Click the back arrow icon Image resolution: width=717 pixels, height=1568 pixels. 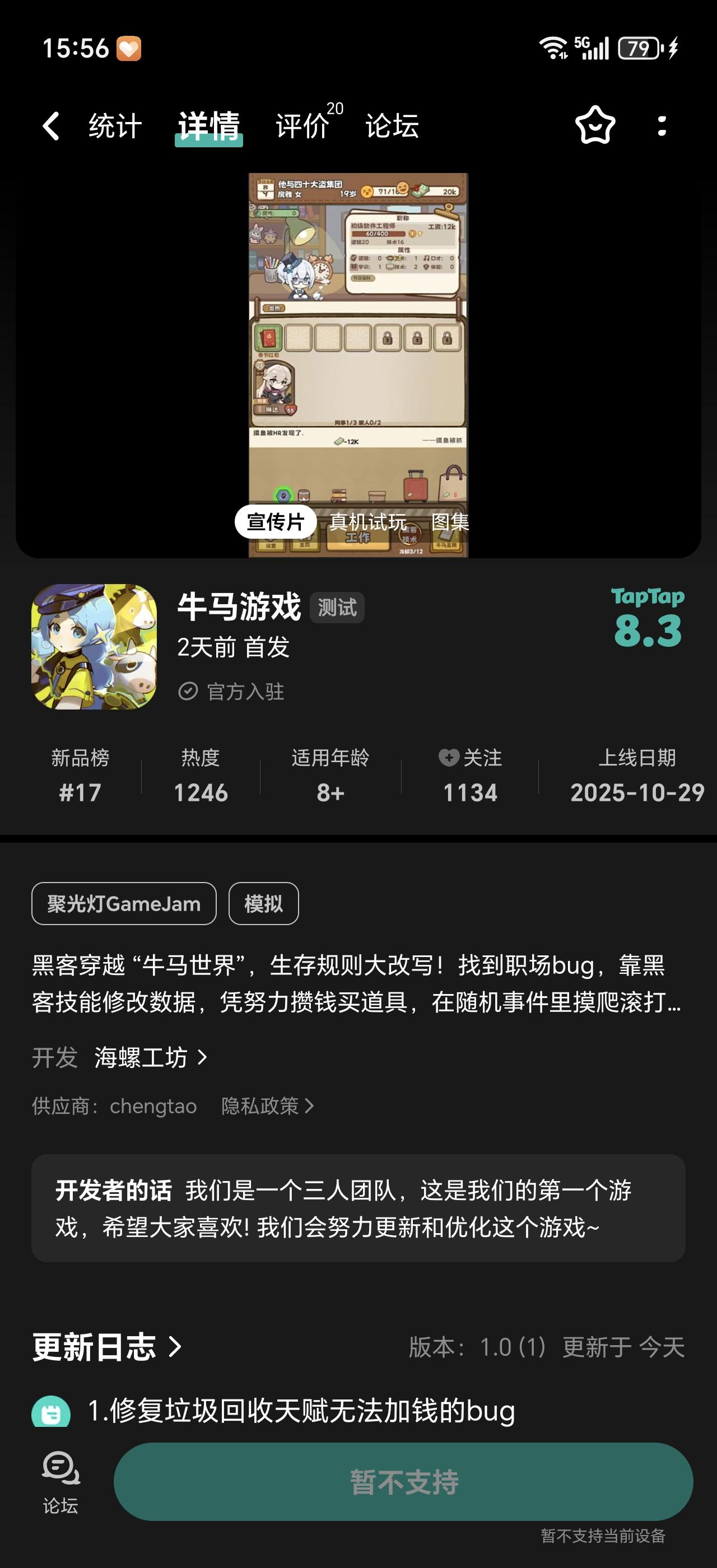pos(50,125)
